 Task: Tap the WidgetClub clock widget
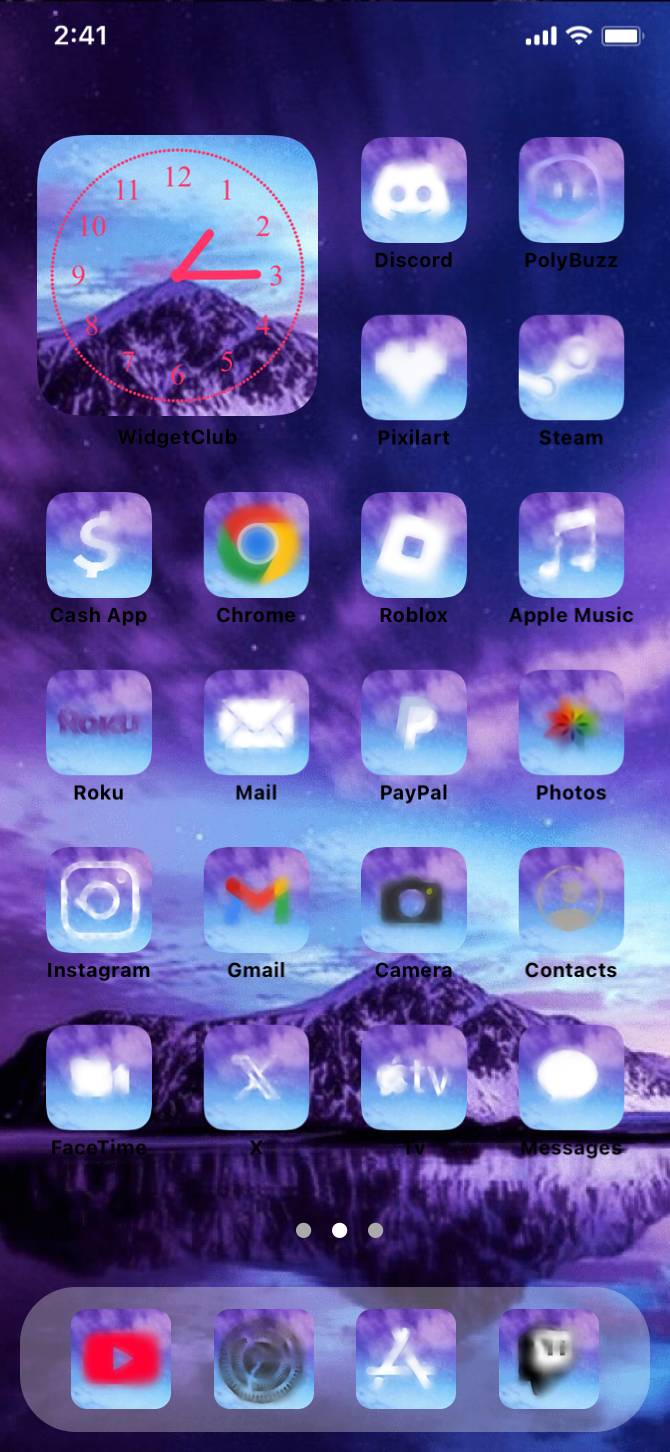point(177,275)
